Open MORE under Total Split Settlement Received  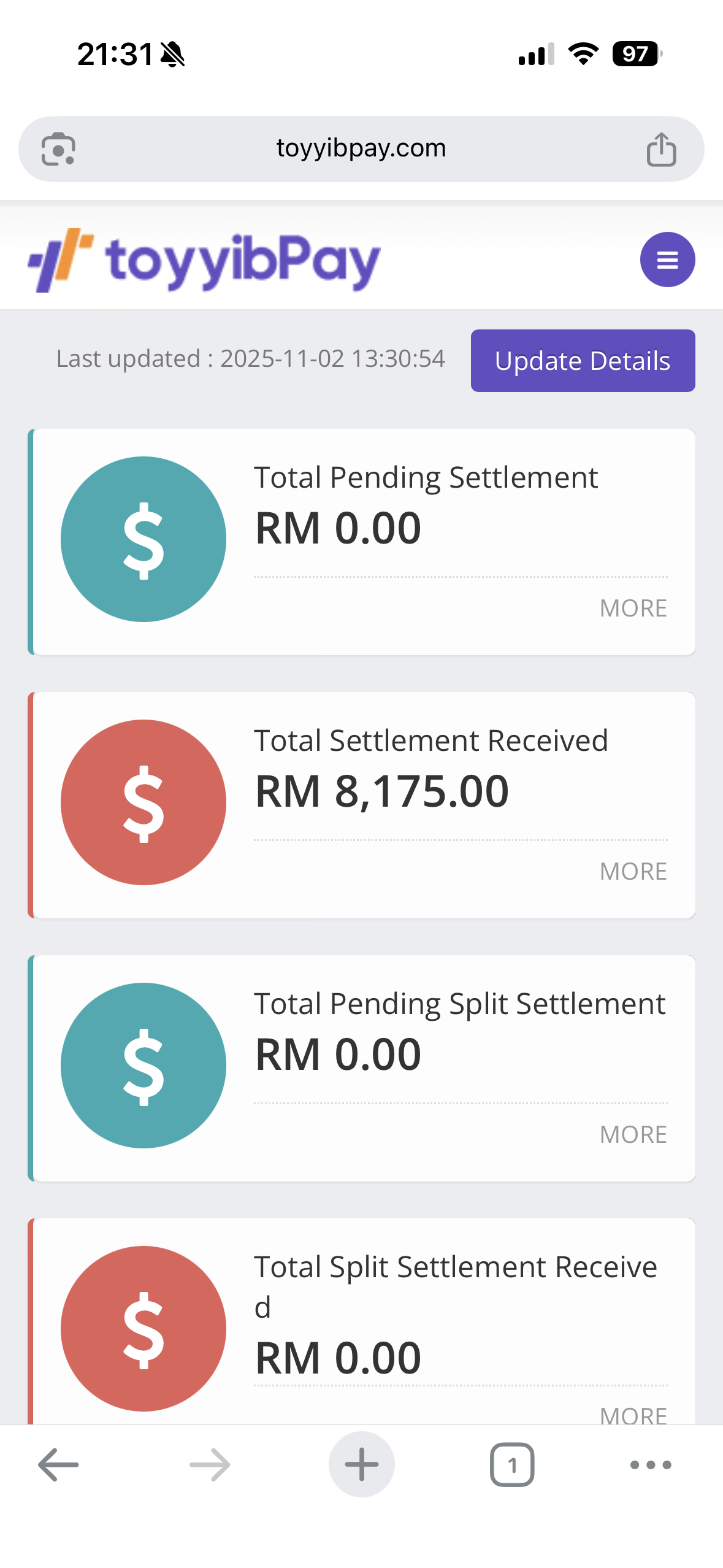click(633, 1416)
